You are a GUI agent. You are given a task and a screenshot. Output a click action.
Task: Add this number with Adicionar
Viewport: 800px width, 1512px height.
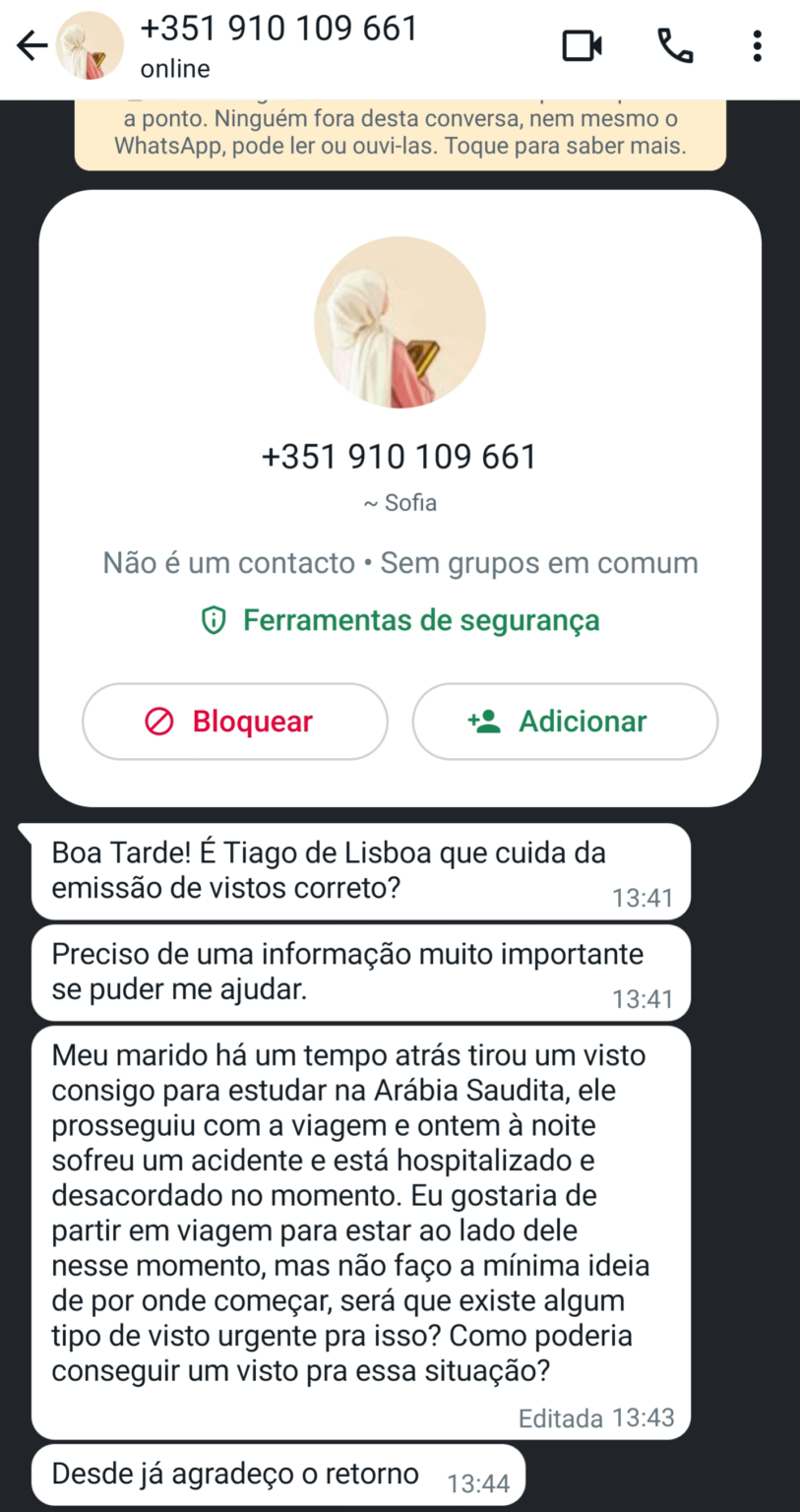[x=565, y=722]
